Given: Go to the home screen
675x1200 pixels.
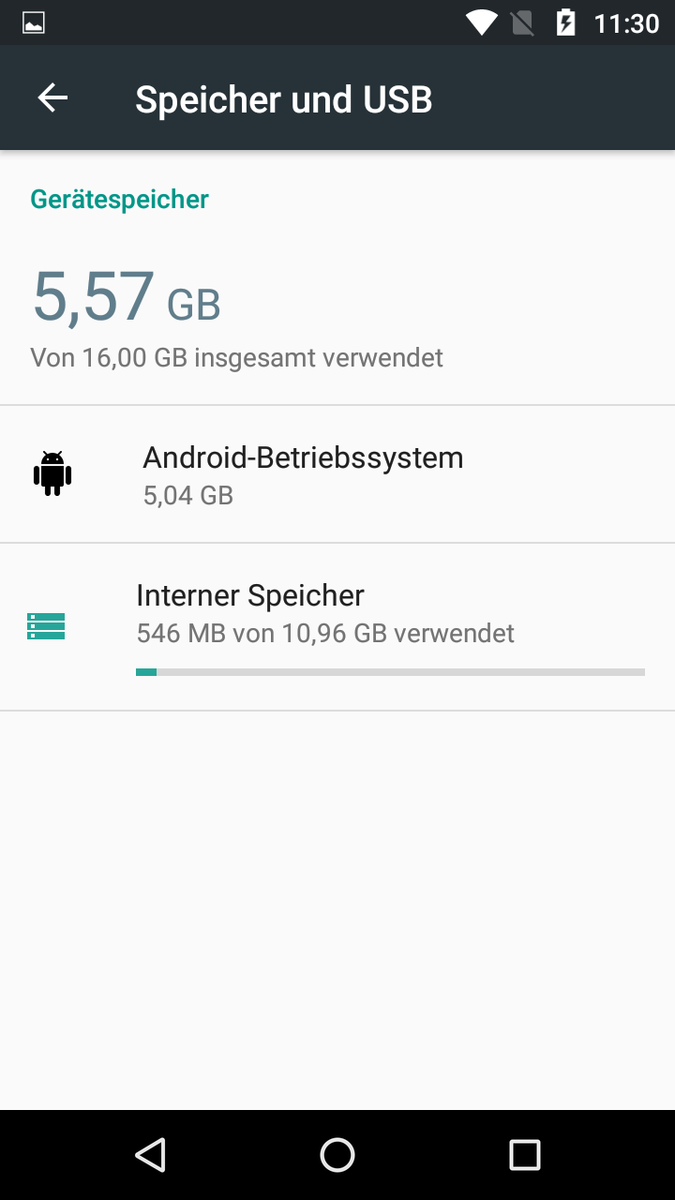Looking at the screenshot, I should click(x=337, y=1155).
